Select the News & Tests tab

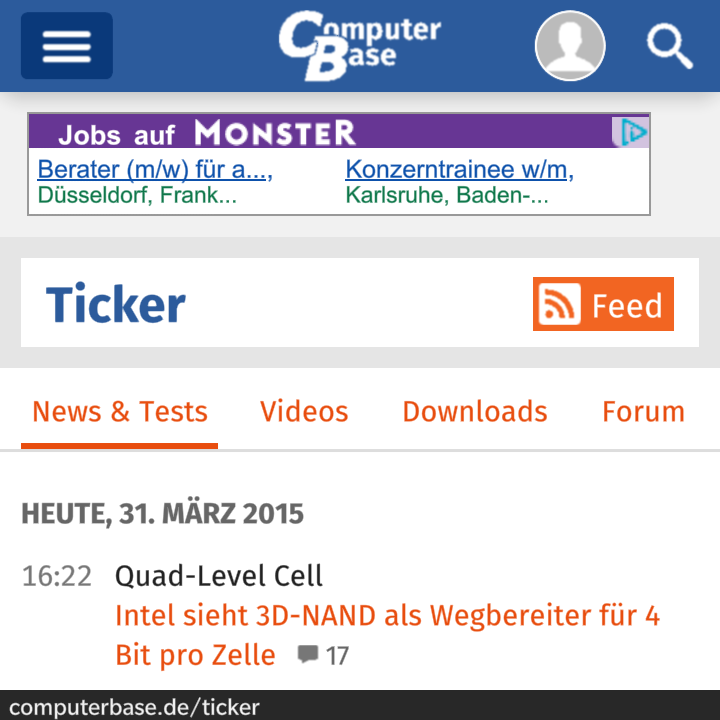pos(120,412)
